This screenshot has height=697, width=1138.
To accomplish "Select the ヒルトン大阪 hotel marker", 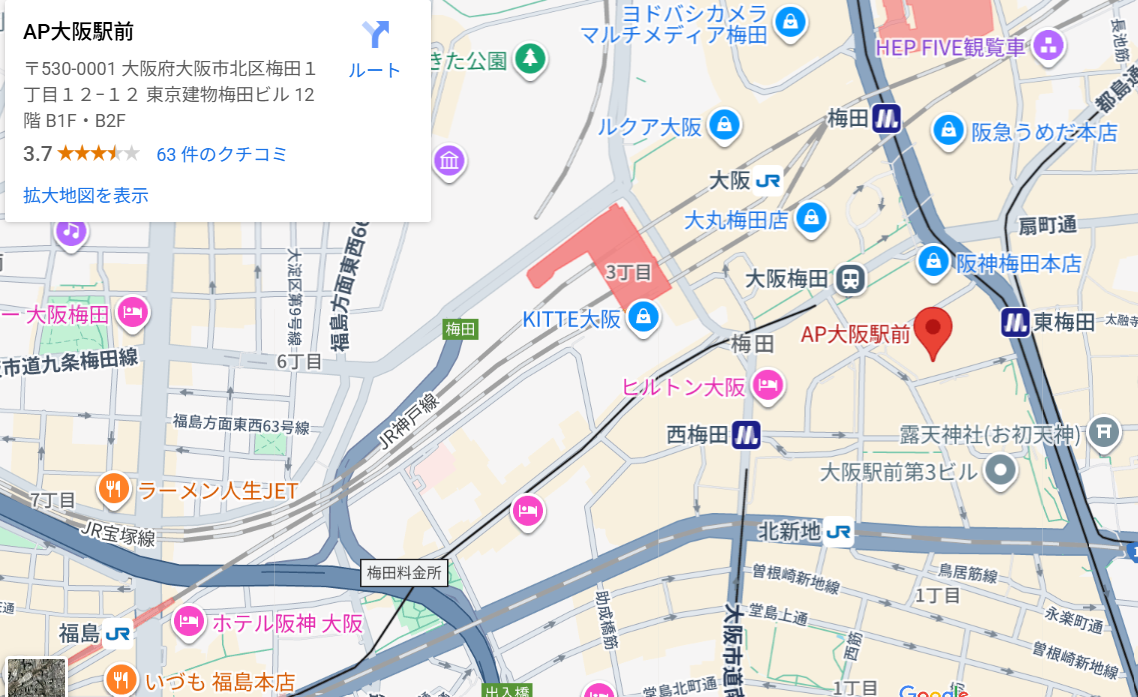I will (768, 384).
